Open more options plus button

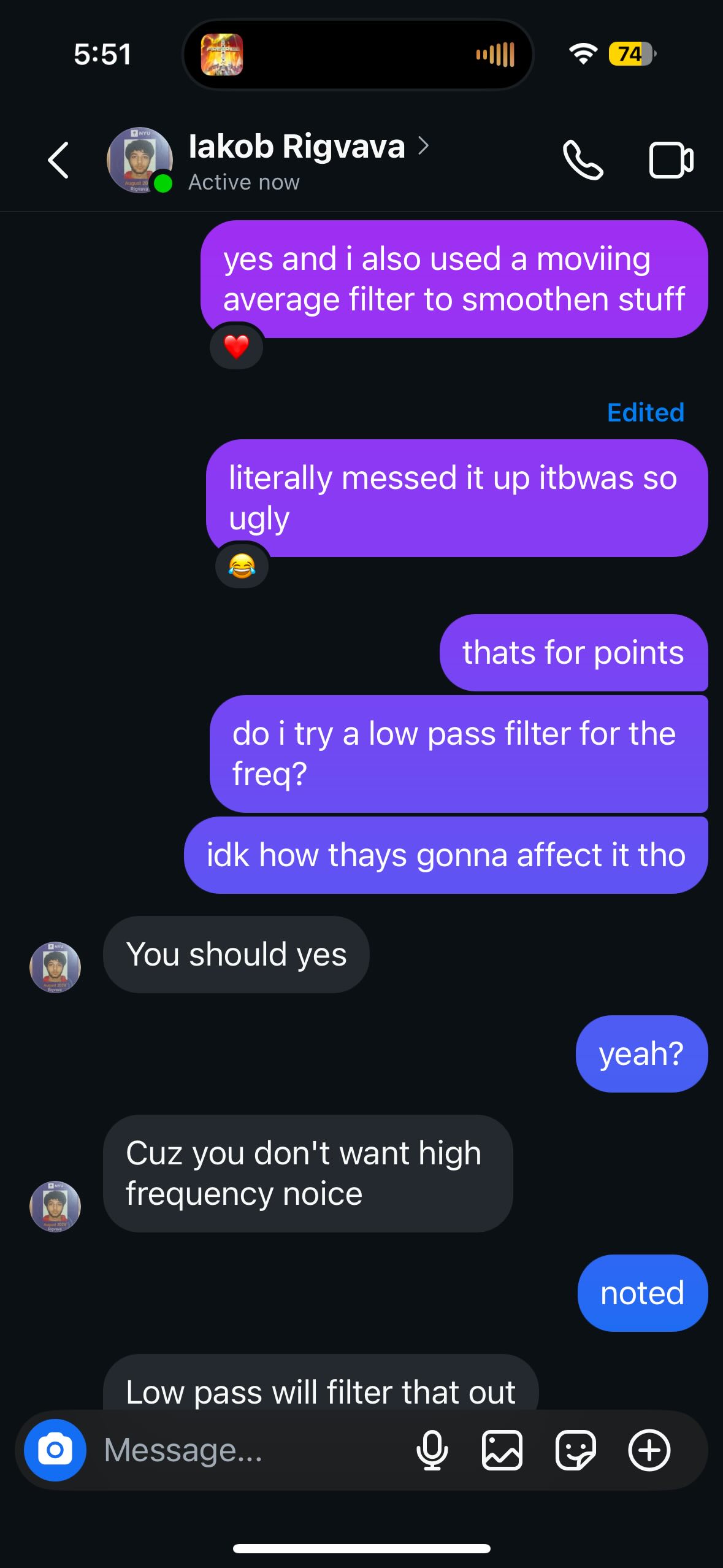tap(649, 1450)
